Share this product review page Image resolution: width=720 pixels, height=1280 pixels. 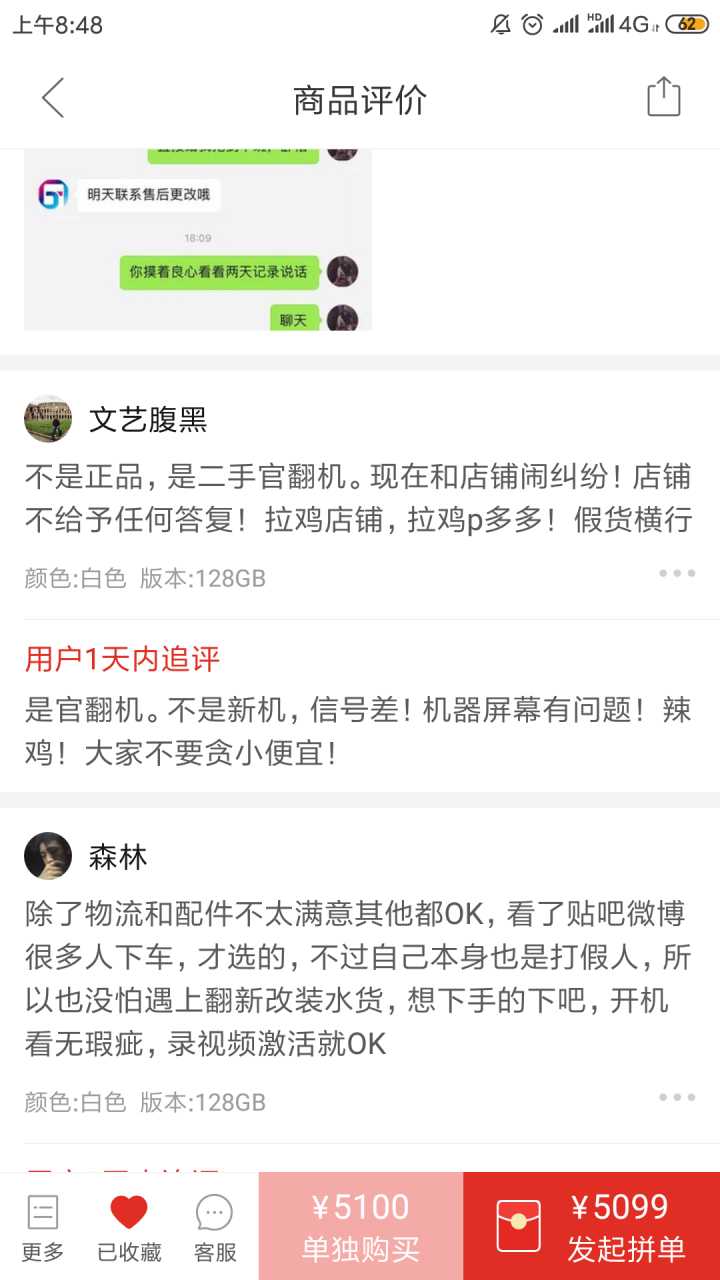663,98
